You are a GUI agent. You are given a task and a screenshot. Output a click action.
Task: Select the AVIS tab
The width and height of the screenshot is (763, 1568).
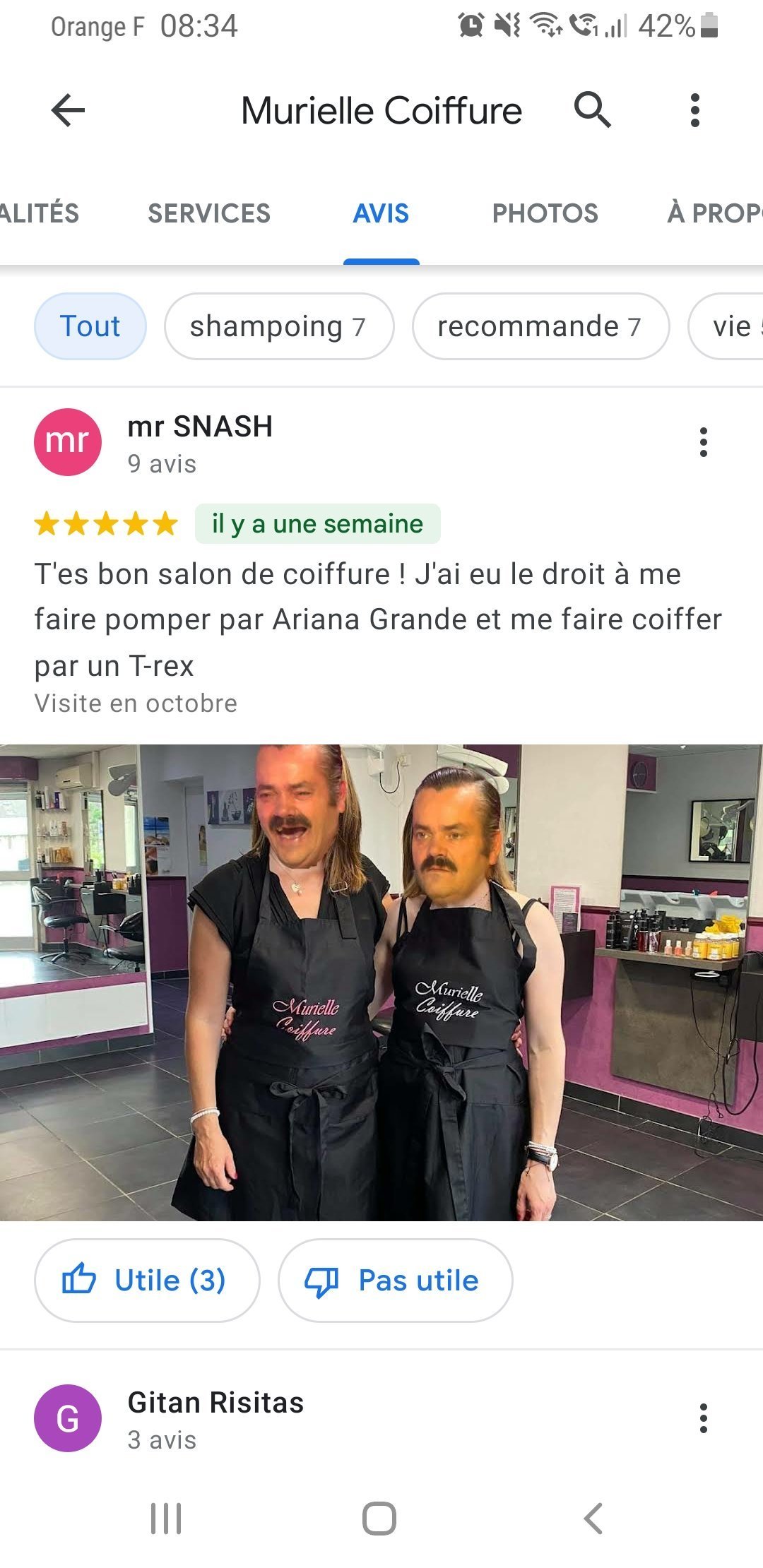pos(381,213)
